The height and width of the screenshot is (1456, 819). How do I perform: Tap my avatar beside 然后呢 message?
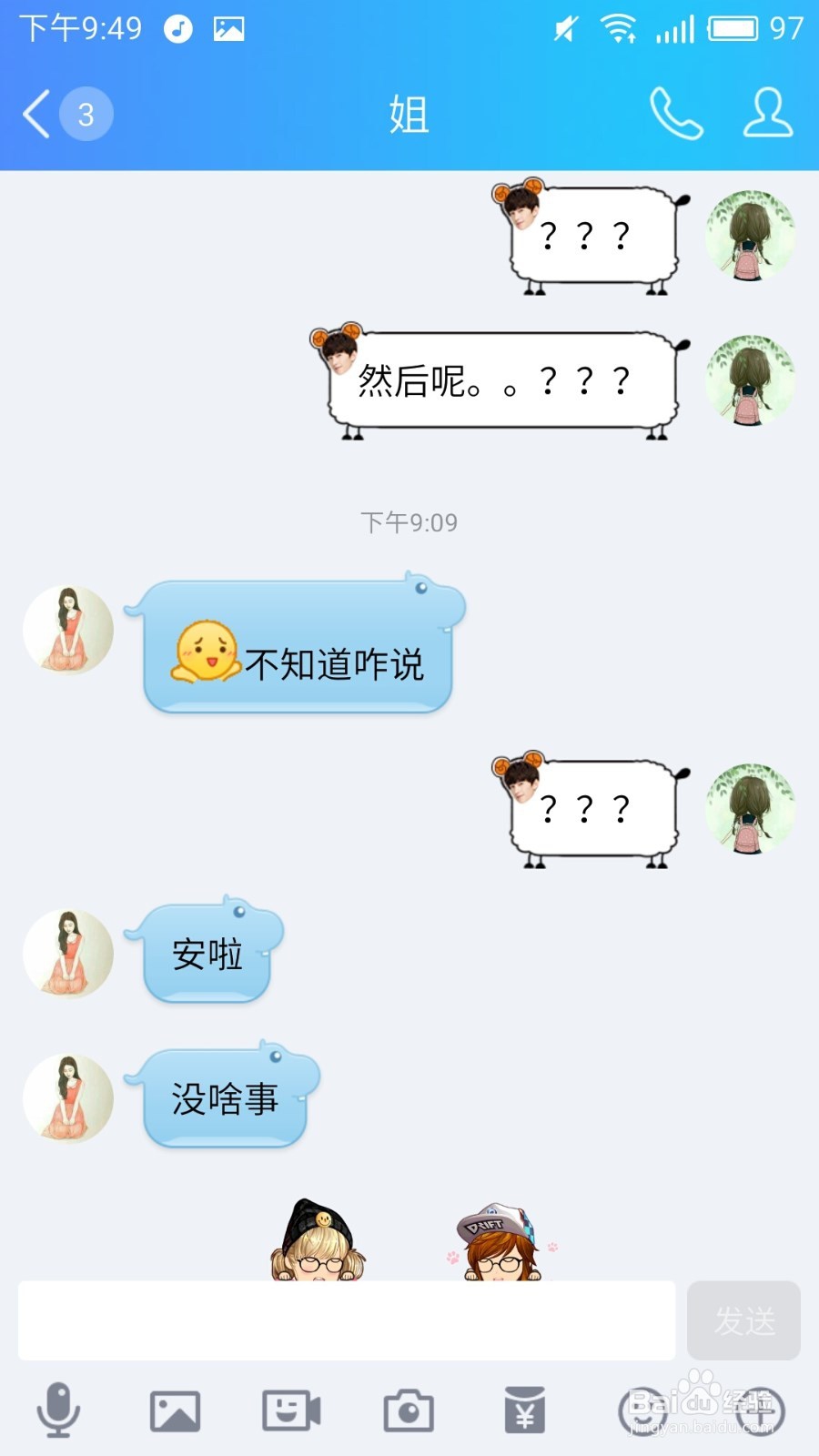pos(750,380)
